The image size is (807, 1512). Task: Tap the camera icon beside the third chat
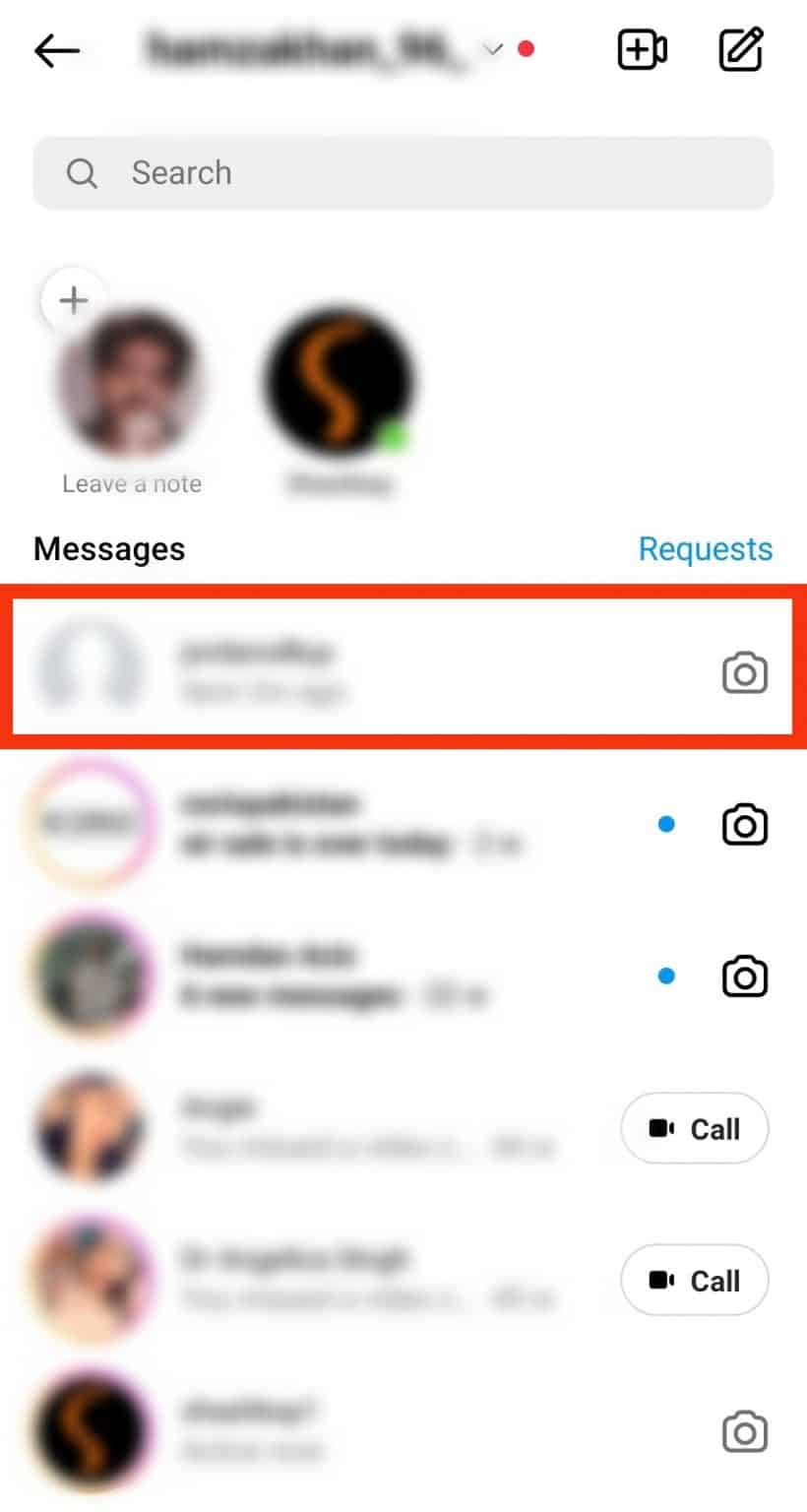(745, 976)
